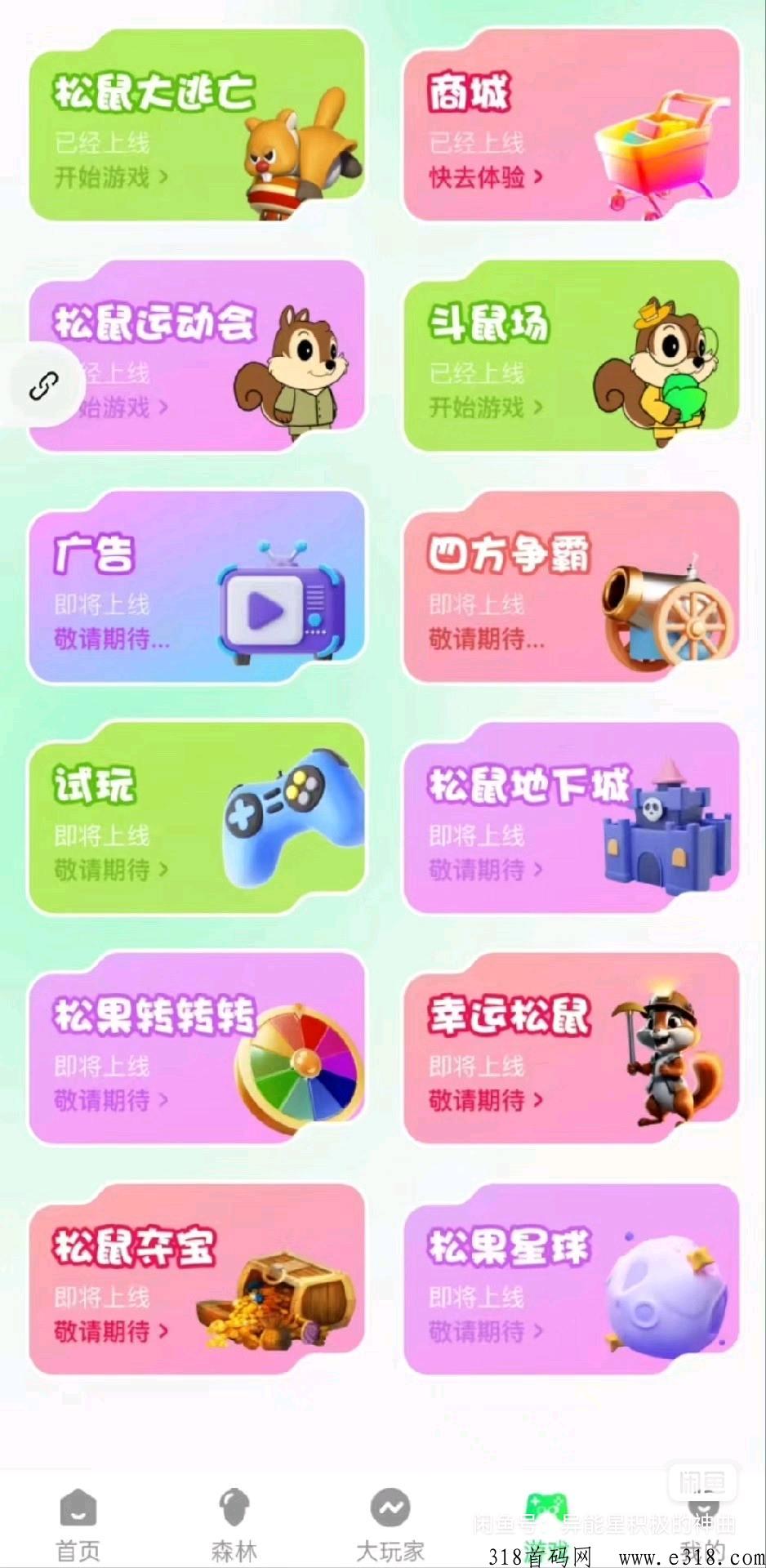Tap the floating link icon
The image size is (766, 1568).
point(43,385)
